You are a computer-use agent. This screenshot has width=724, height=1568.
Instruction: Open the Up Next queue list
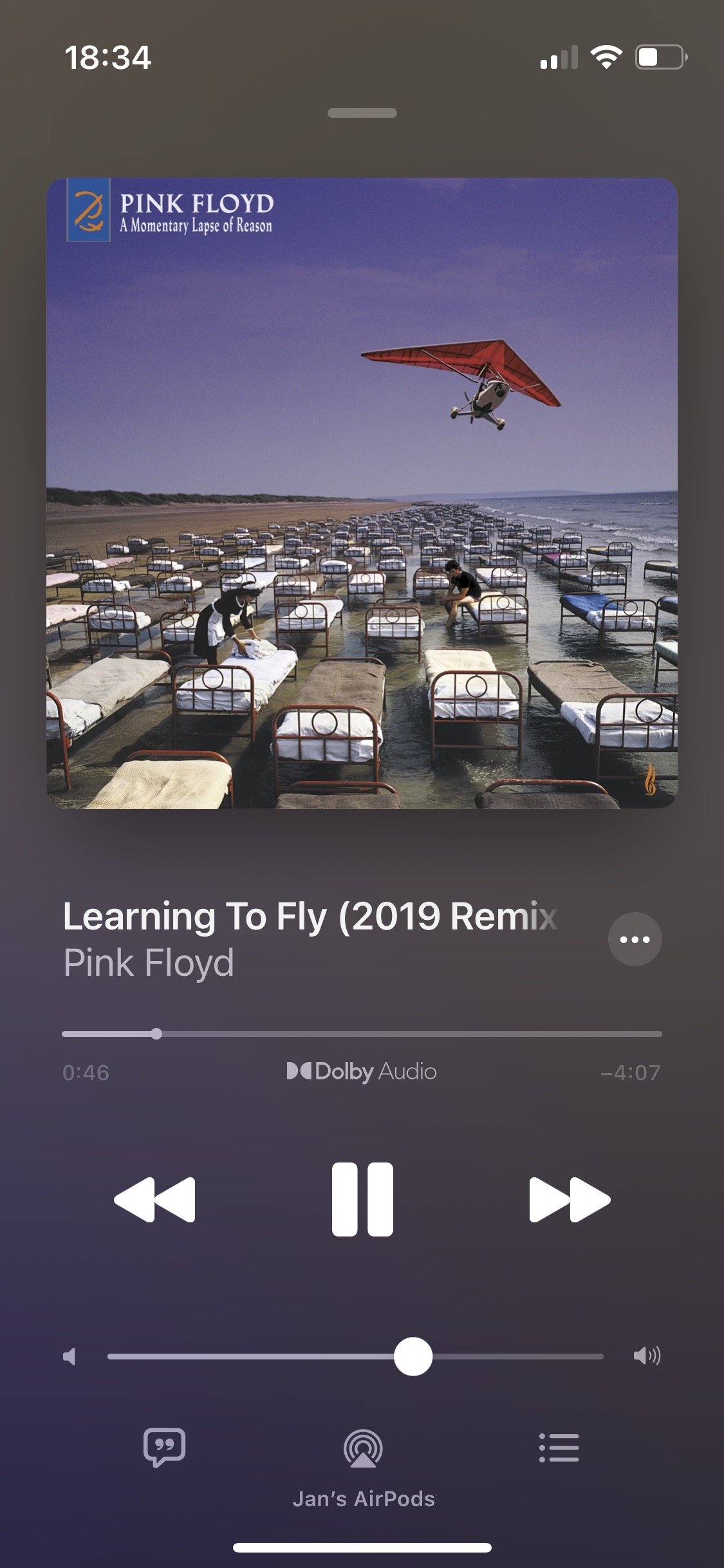pyautogui.click(x=559, y=1448)
